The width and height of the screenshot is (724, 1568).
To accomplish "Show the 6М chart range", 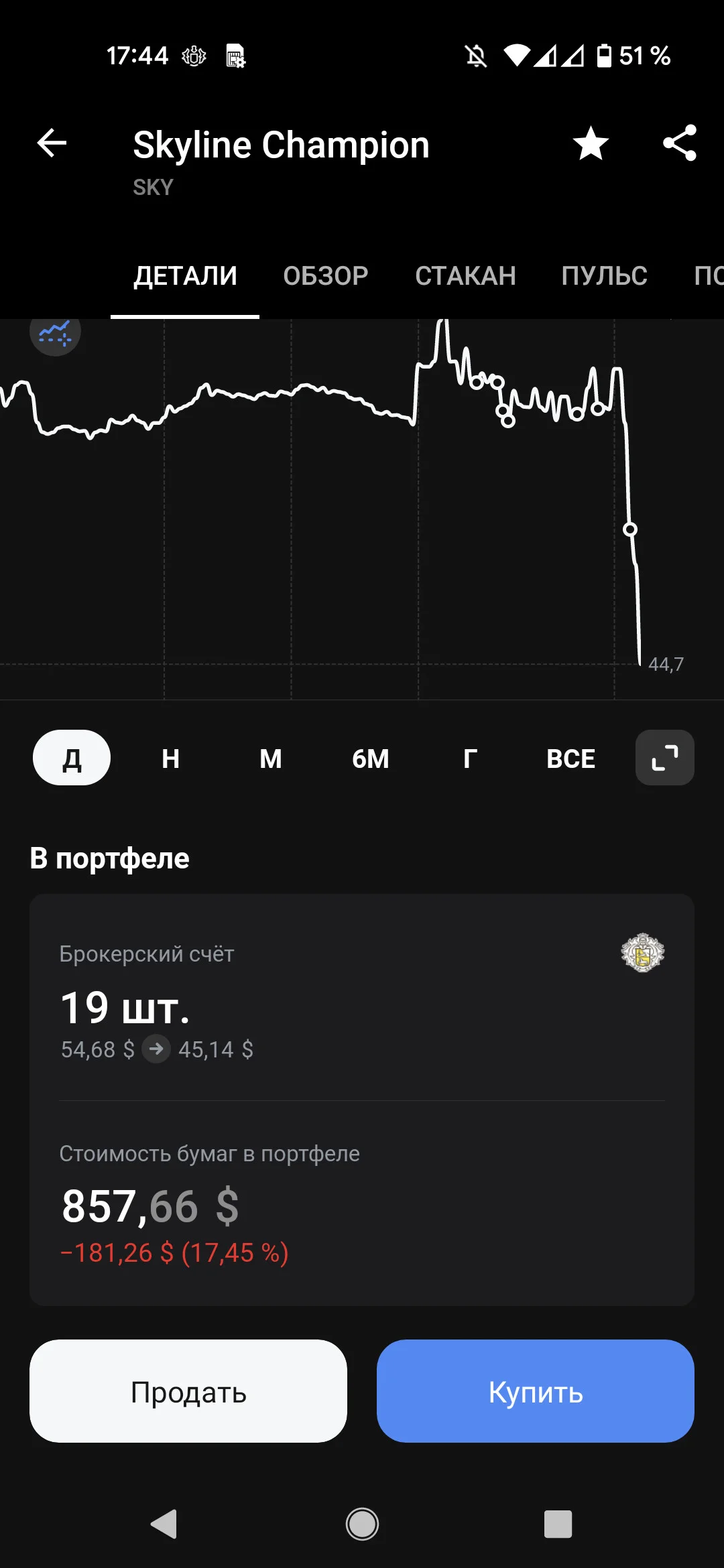I will point(371,759).
